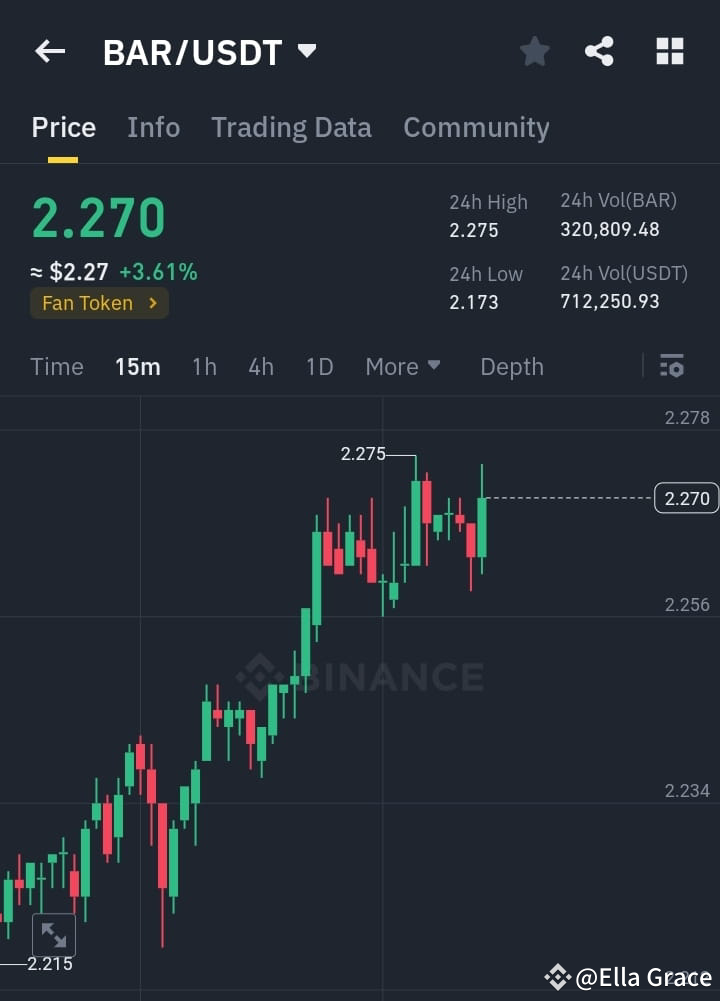Open the Community tab
This screenshot has height=1001, width=720.
(x=476, y=127)
